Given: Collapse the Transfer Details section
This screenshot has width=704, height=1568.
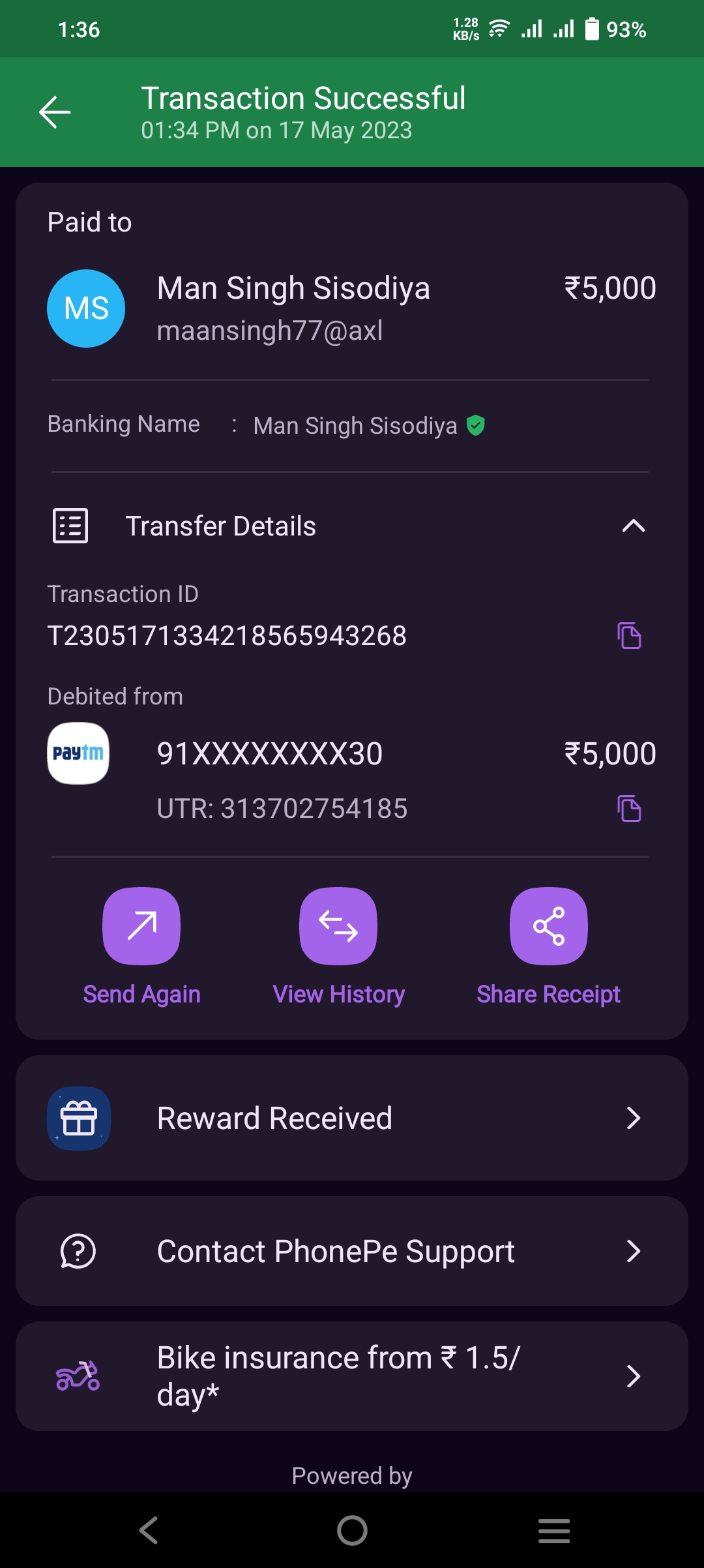Looking at the screenshot, I should click(x=633, y=526).
